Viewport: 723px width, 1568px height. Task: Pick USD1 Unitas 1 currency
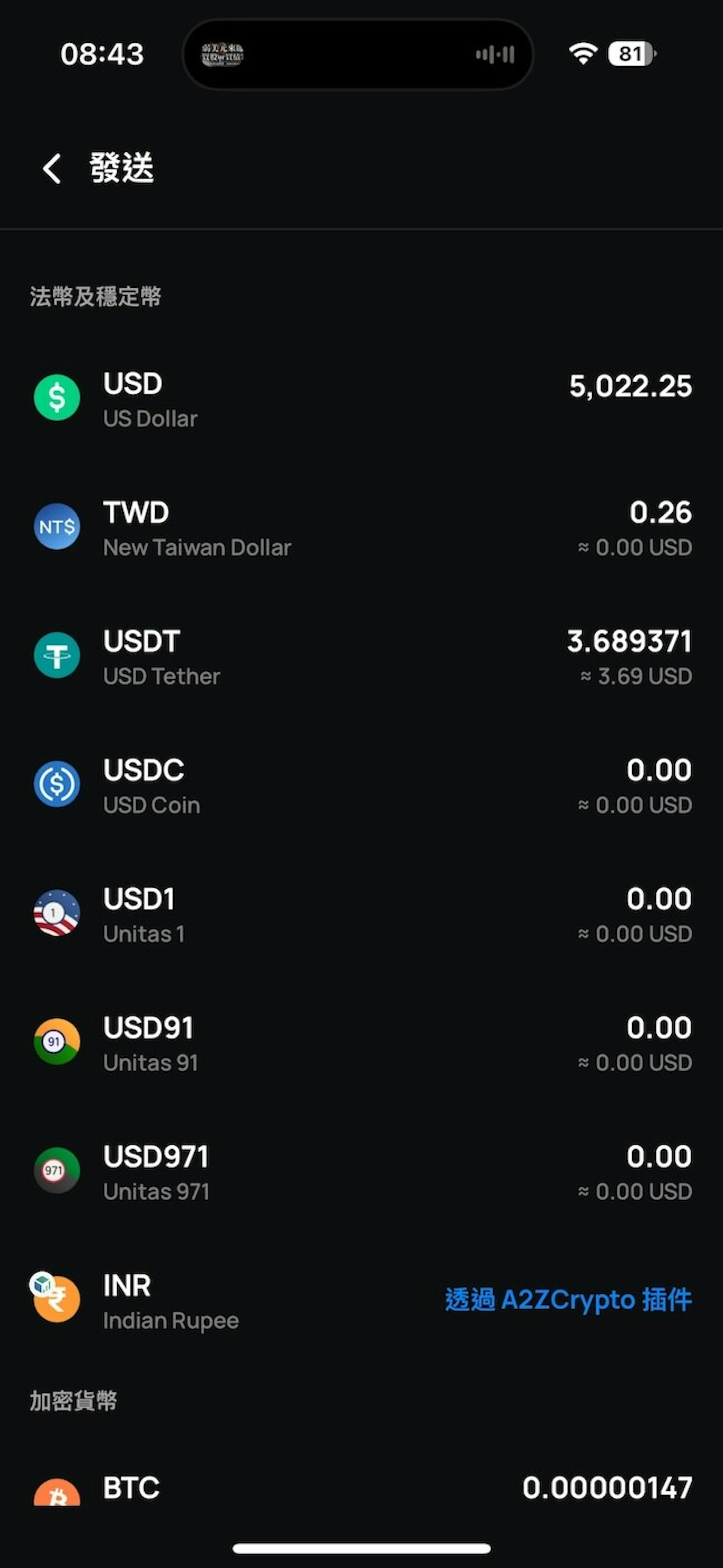pos(361,914)
